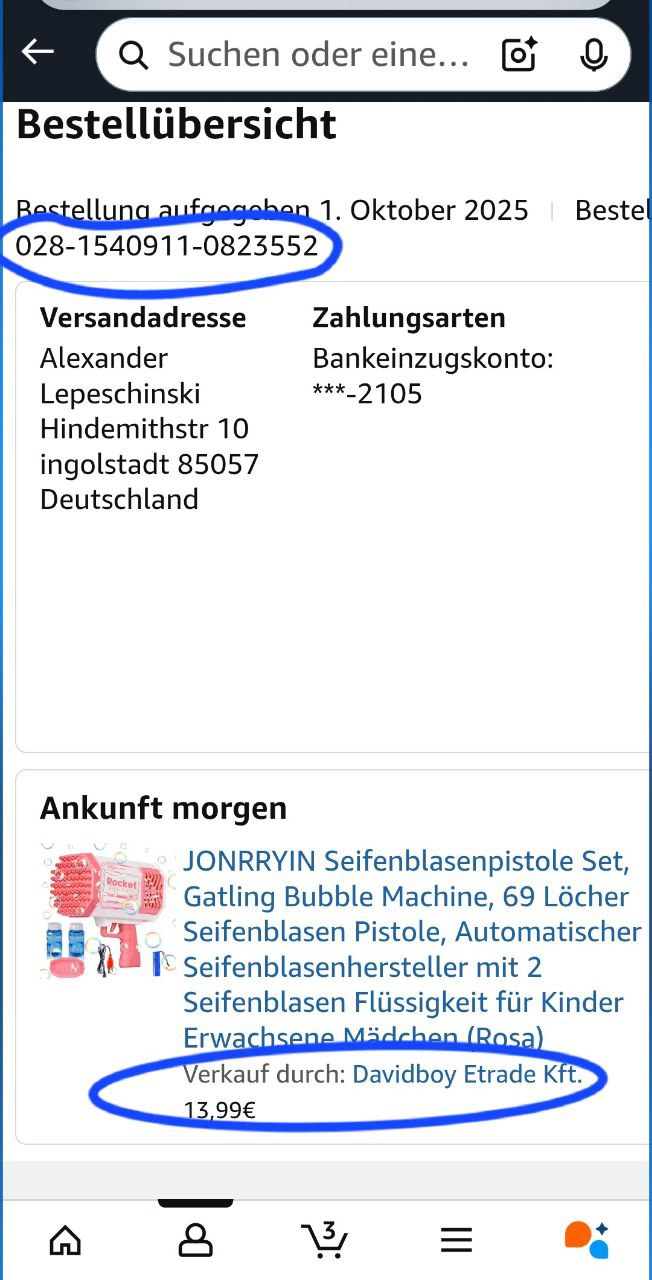Start voice search with the microphone
Screen dimensions: 652x1280
coord(593,54)
